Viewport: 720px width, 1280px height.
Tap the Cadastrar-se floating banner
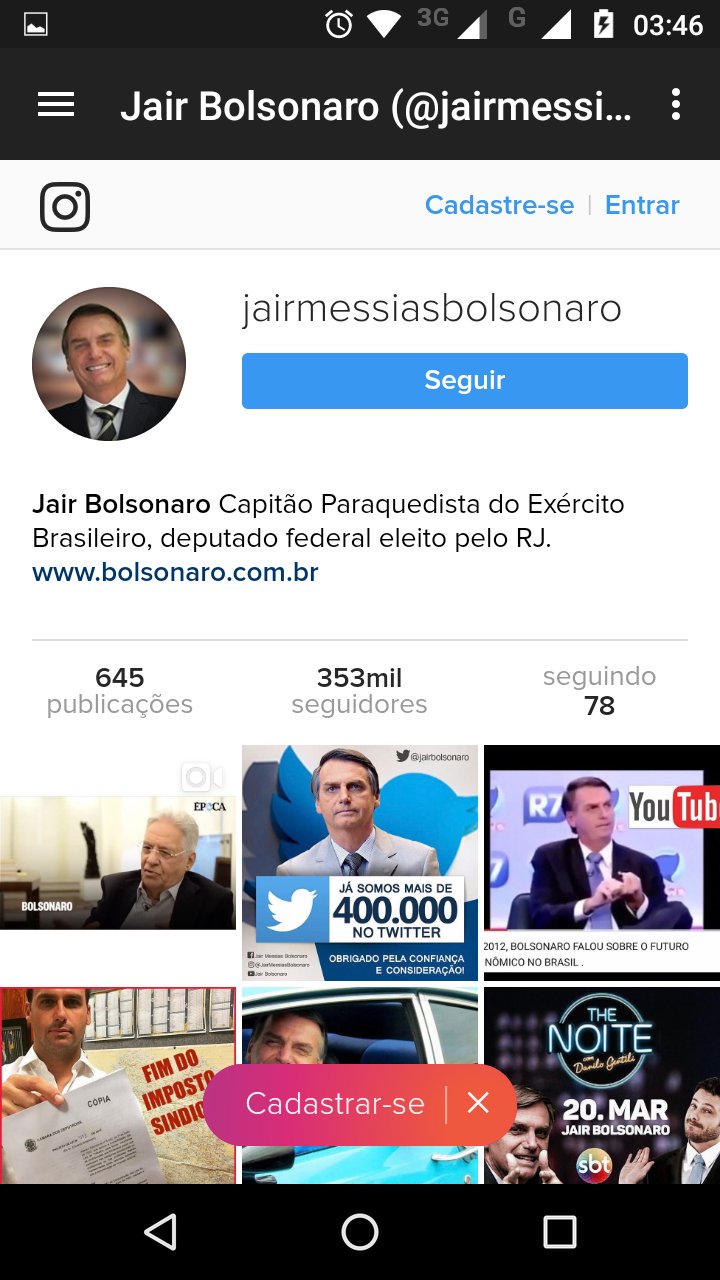tap(335, 1103)
